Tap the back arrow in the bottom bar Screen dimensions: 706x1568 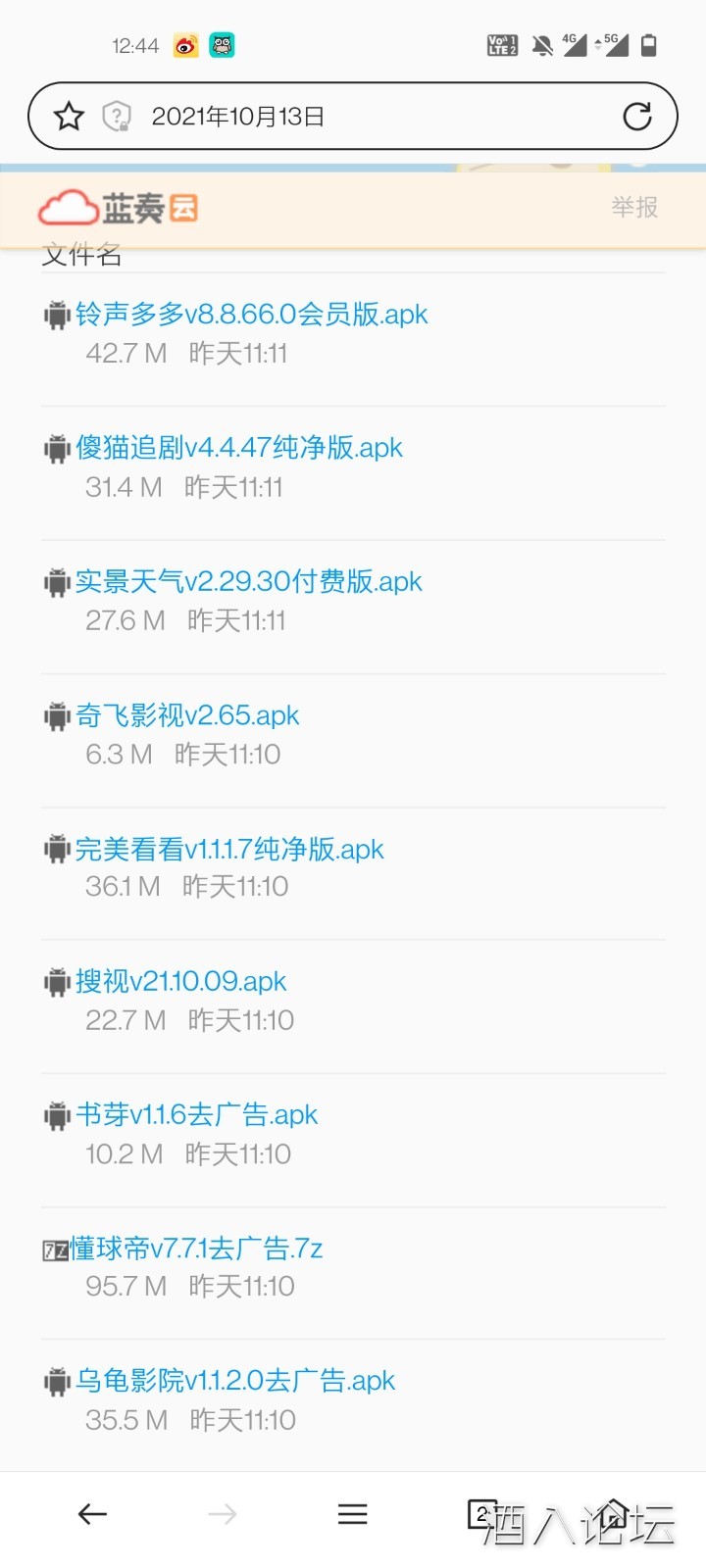[91, 1513]
